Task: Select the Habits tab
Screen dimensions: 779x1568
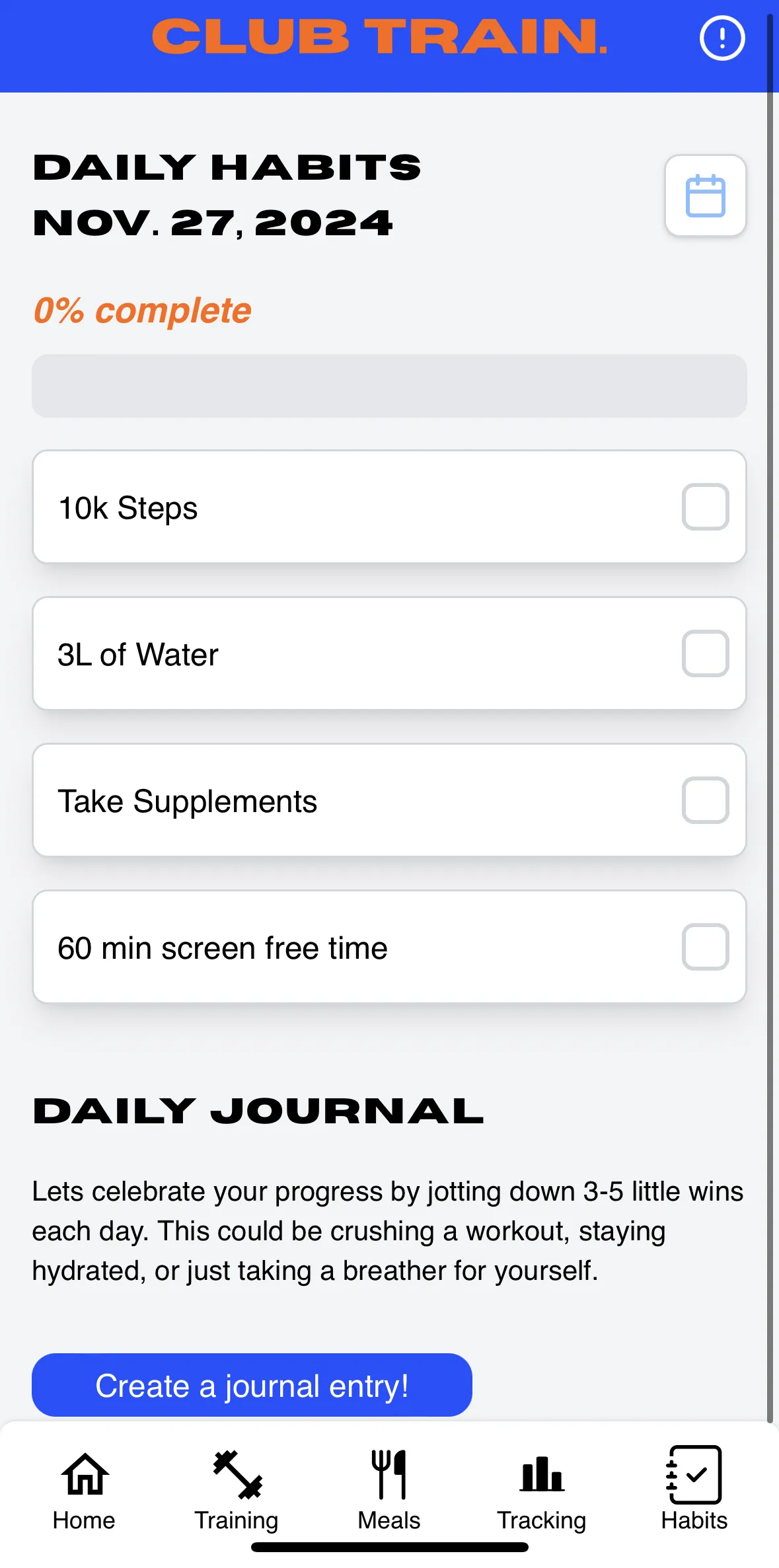Action: click(694, 1489)
